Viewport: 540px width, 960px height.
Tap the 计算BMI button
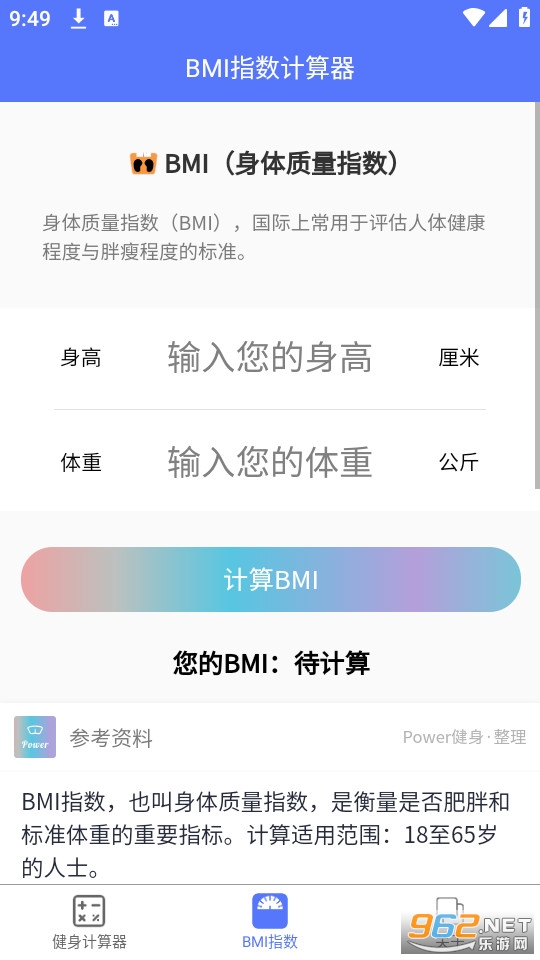[271, 579]
